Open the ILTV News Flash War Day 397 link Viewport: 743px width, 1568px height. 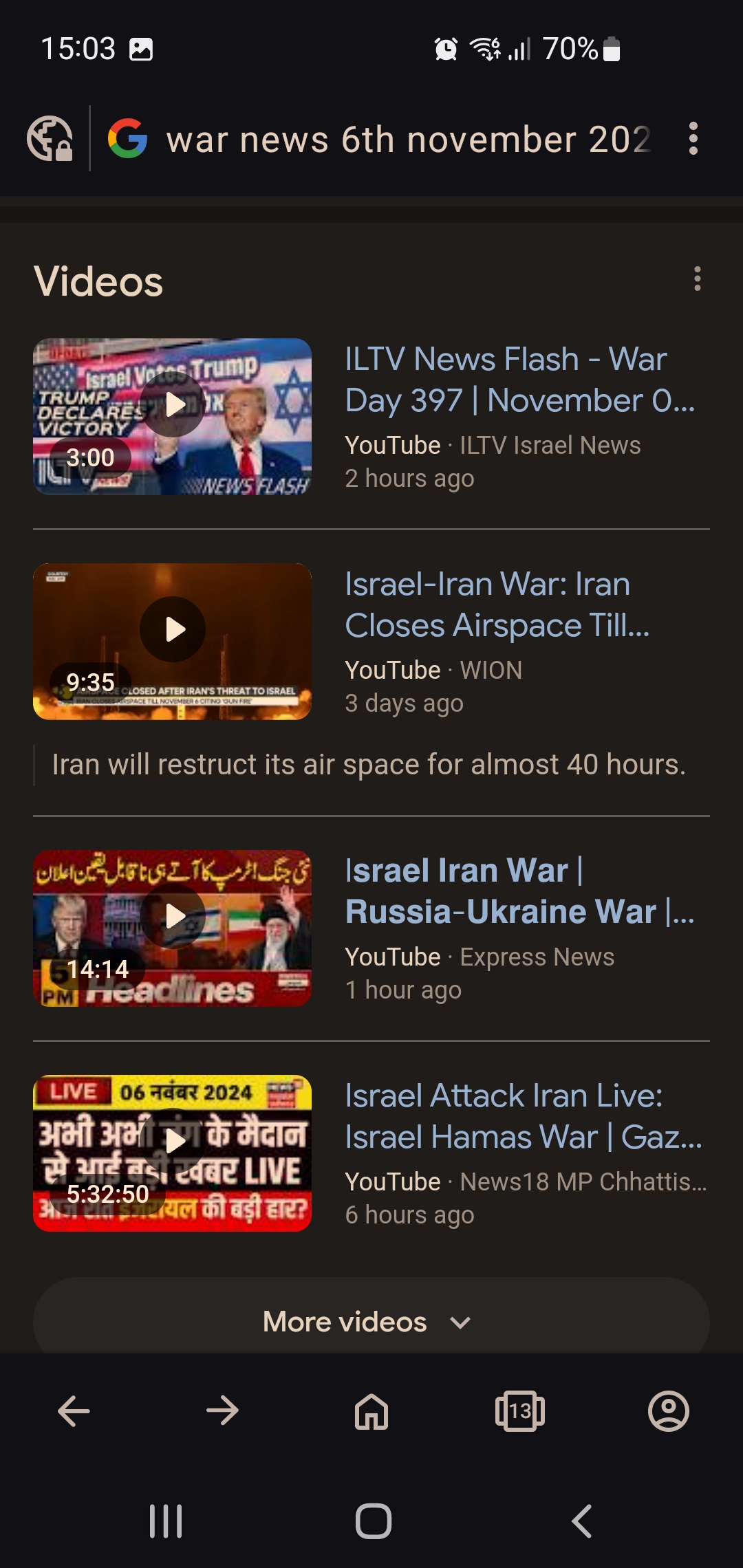click(x=519, y=380)
